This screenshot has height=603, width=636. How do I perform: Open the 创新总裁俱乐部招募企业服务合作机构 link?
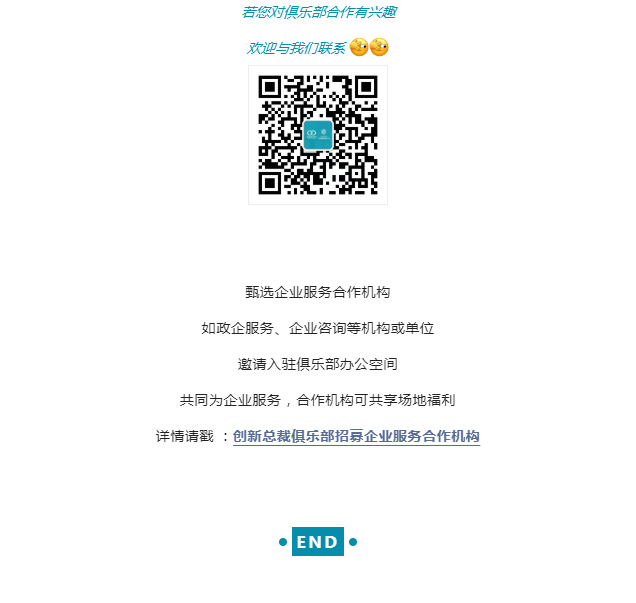(356, 437)
